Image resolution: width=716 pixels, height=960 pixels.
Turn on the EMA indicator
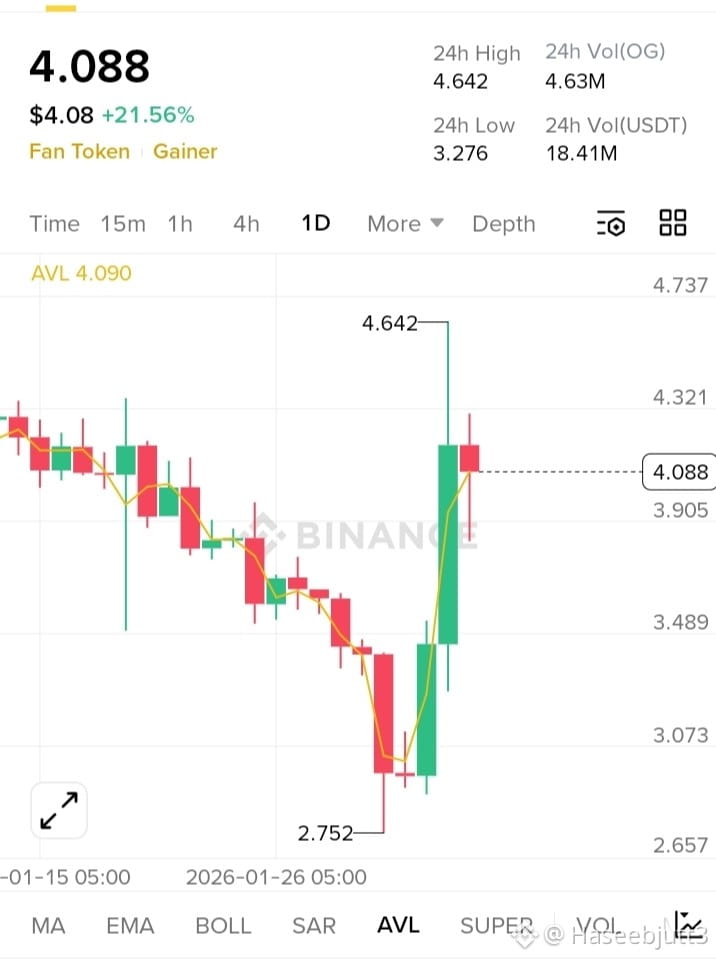pos(130,926)
